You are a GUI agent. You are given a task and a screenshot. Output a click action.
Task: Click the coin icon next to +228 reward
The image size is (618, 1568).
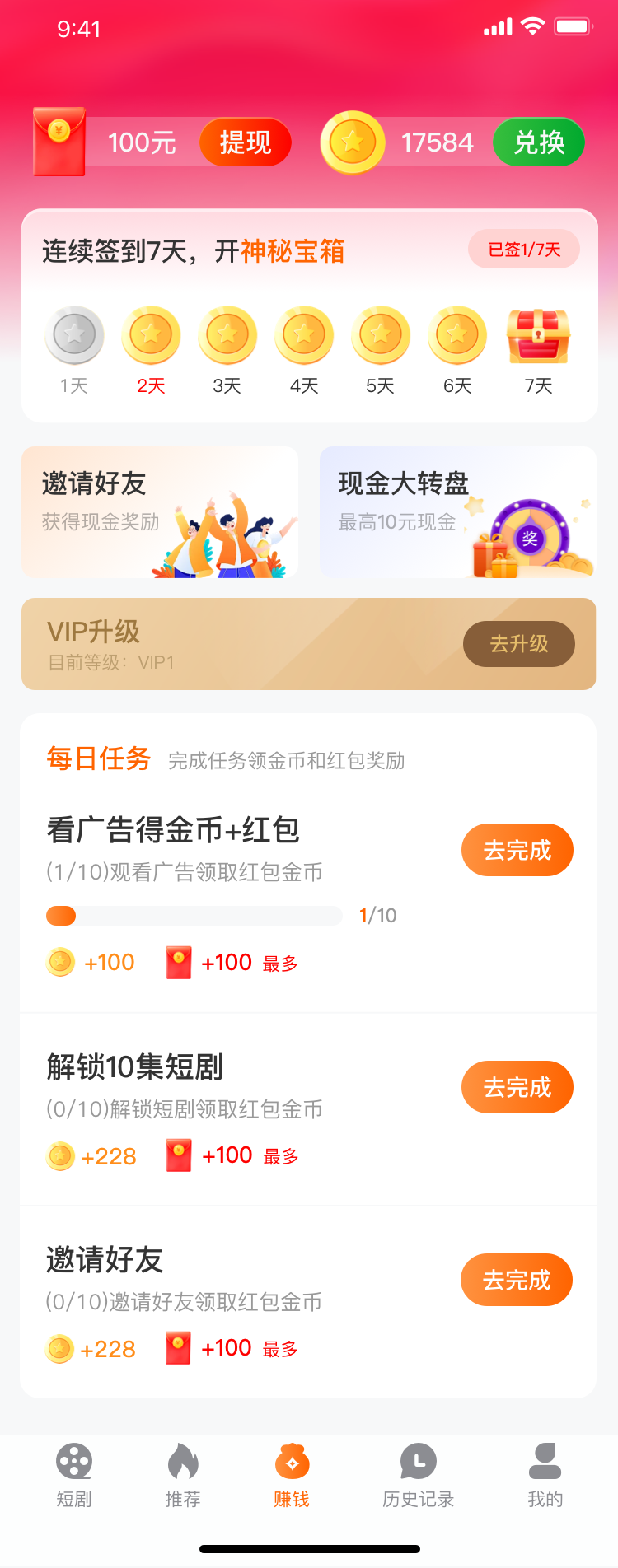[59, 1155]
